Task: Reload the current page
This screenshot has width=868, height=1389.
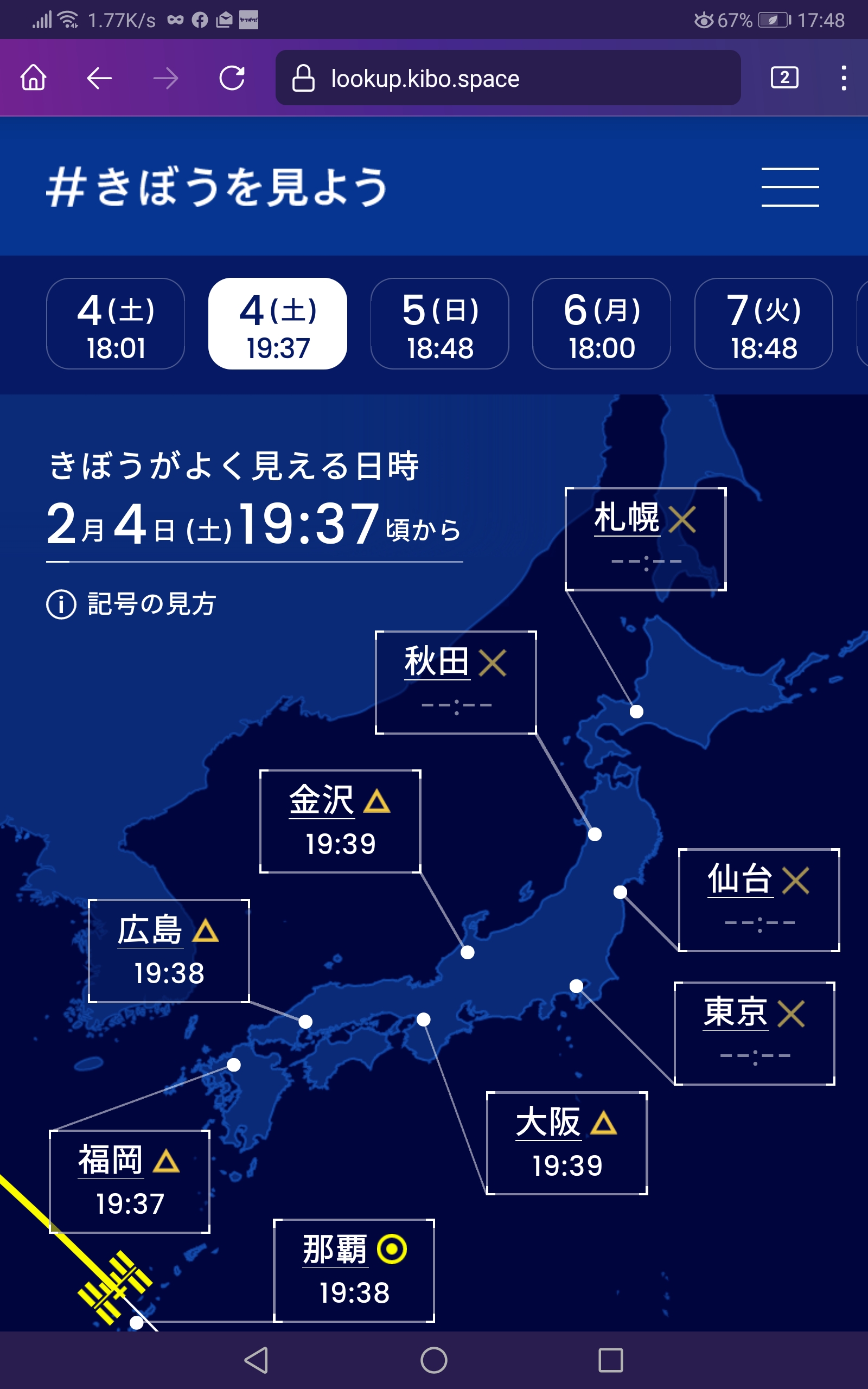Action: 232,78
